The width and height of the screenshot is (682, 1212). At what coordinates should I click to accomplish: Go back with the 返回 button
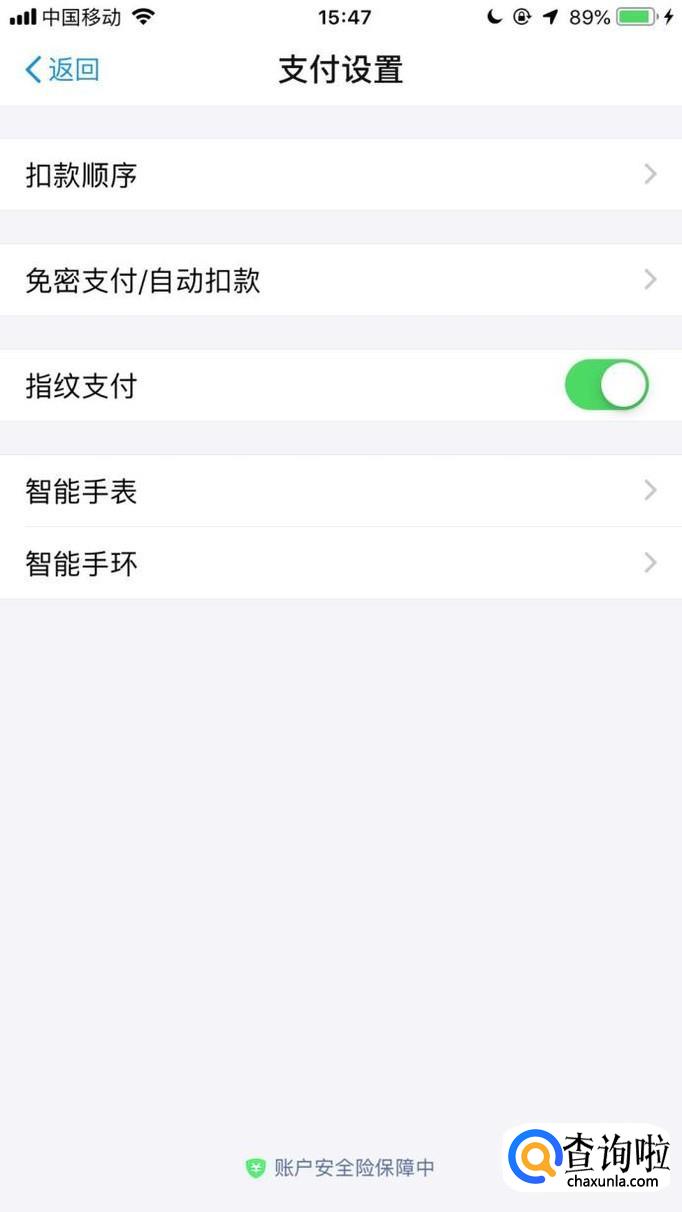click(62, 70)
